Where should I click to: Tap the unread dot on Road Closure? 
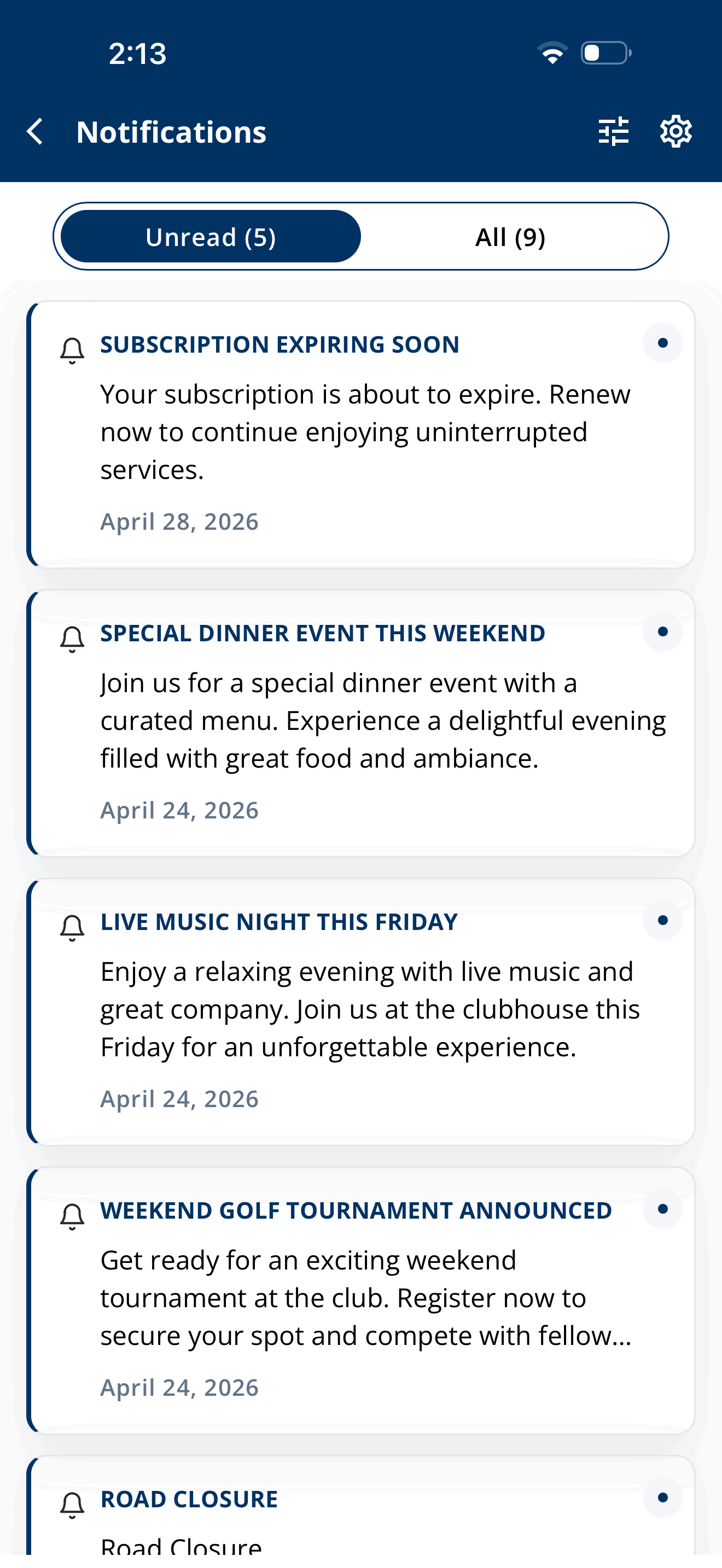click(662, 1497)
